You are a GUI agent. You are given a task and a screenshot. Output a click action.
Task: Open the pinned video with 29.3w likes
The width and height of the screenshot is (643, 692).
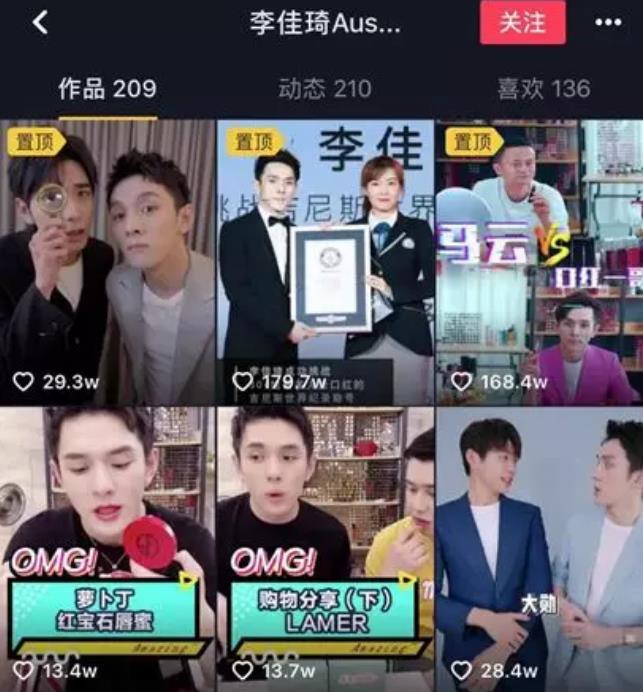[x=107, y=262]
